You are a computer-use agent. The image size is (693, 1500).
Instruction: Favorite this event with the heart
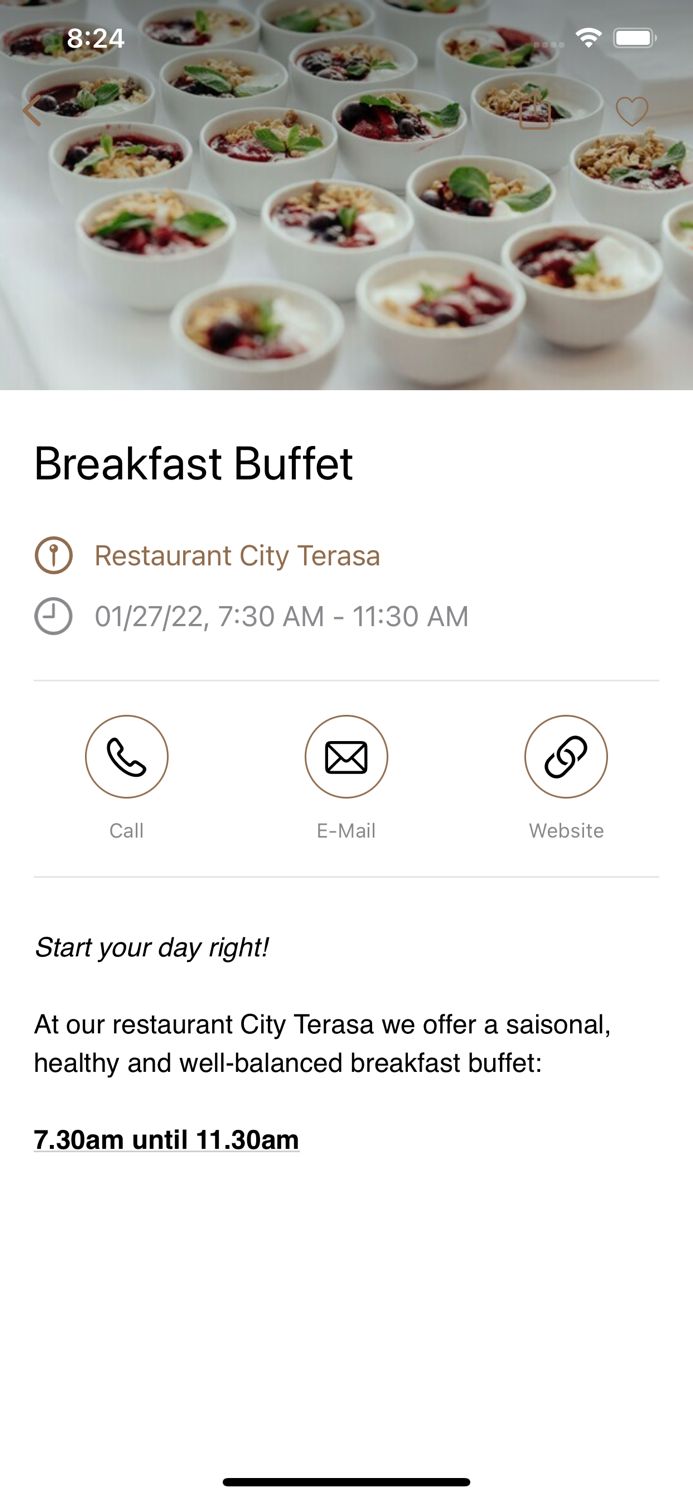(x=631, y=111)
